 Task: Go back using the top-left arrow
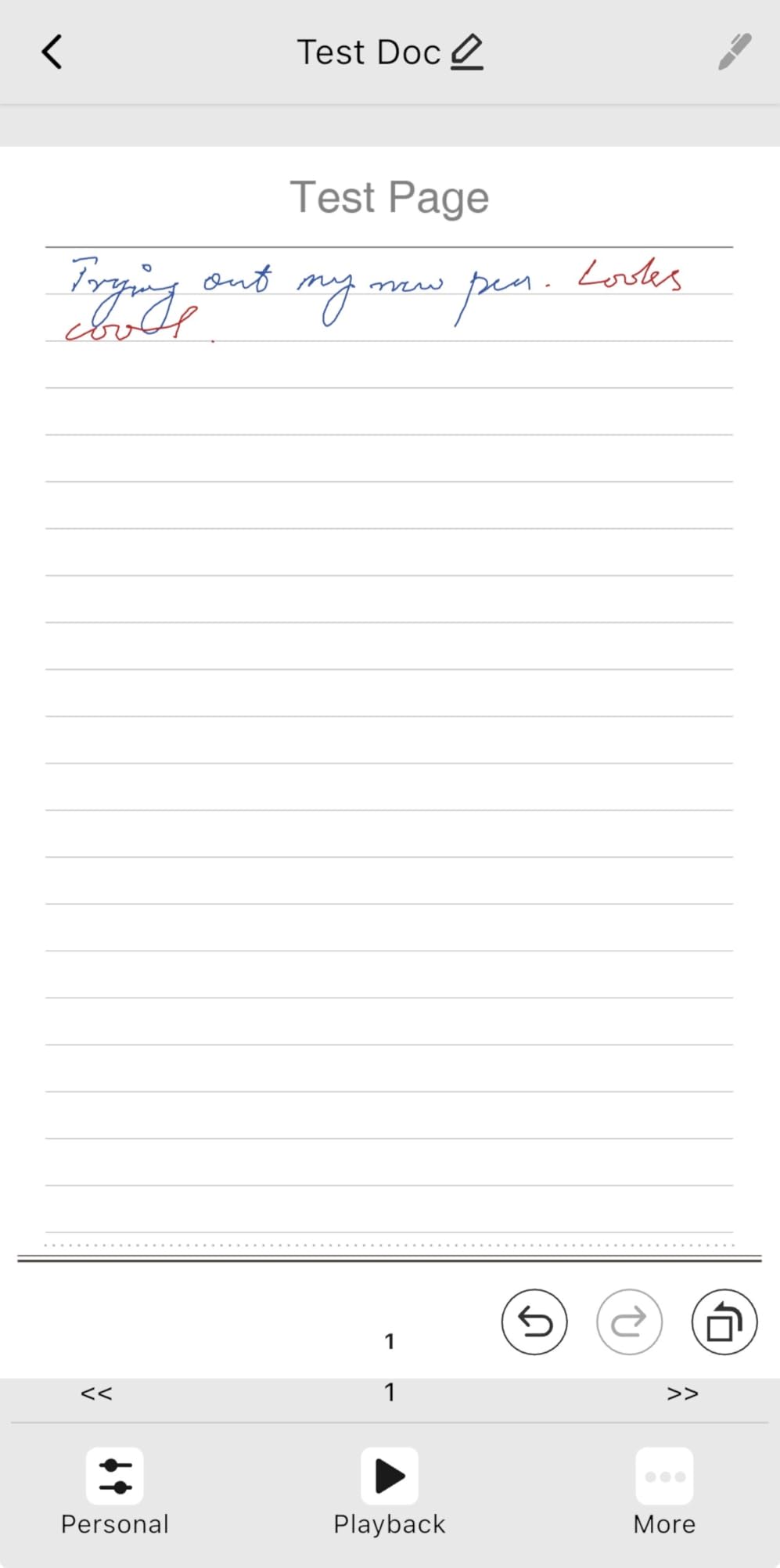point(52,52)
